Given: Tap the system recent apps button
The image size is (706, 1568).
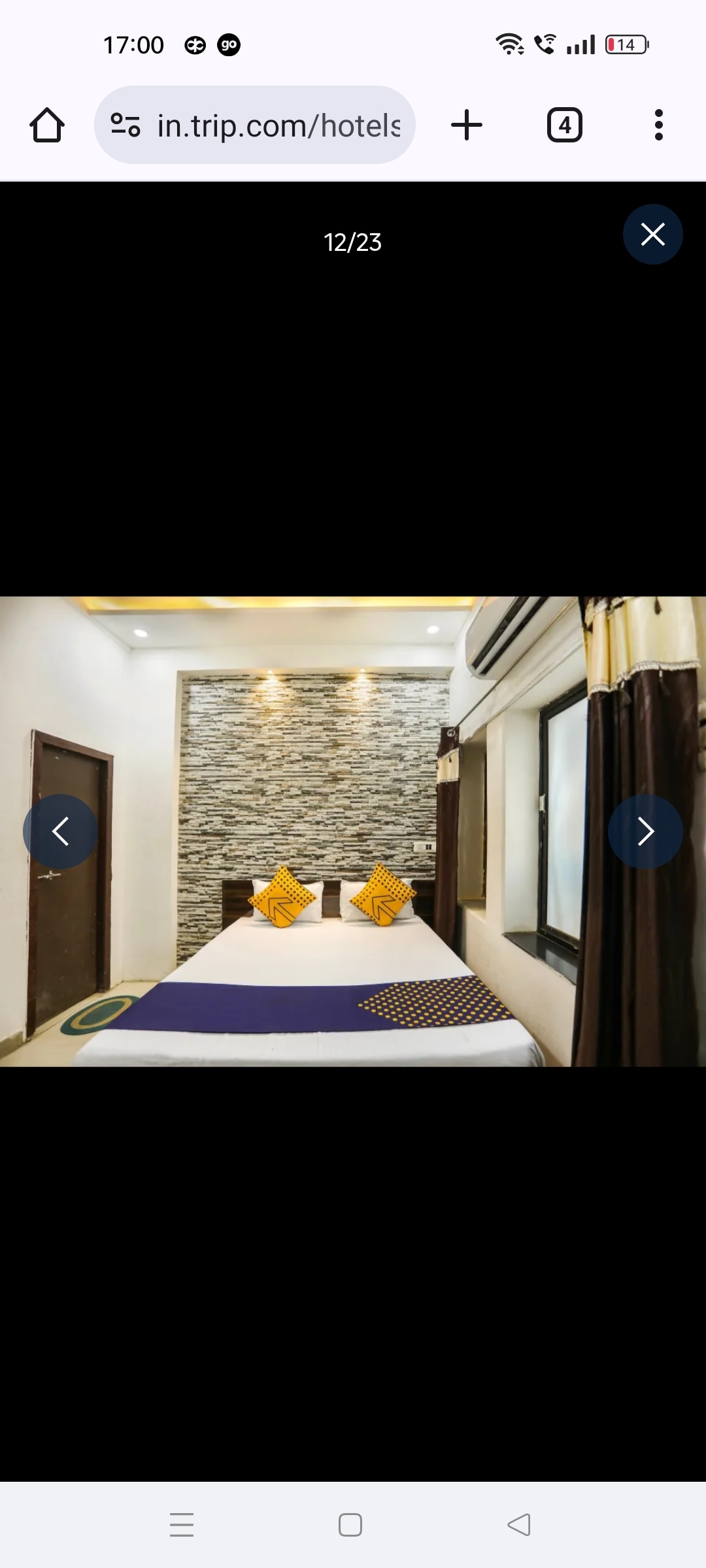Looking at the screenshot, I should point(182,1525).
